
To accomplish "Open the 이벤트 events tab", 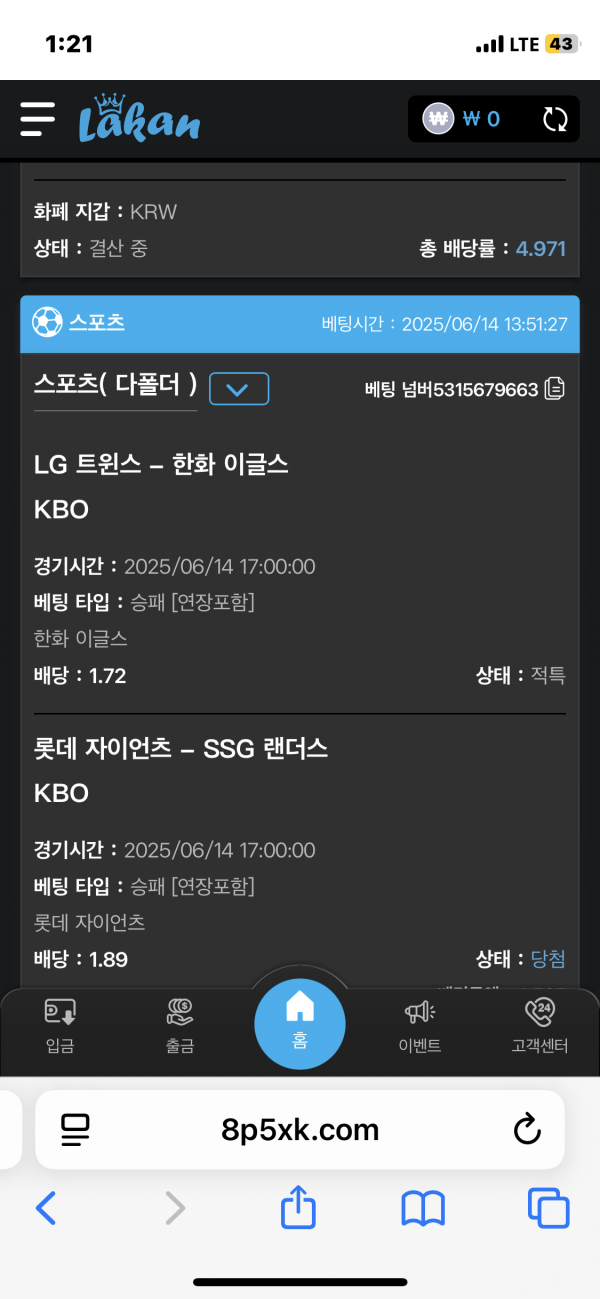I will point(420,1025).
